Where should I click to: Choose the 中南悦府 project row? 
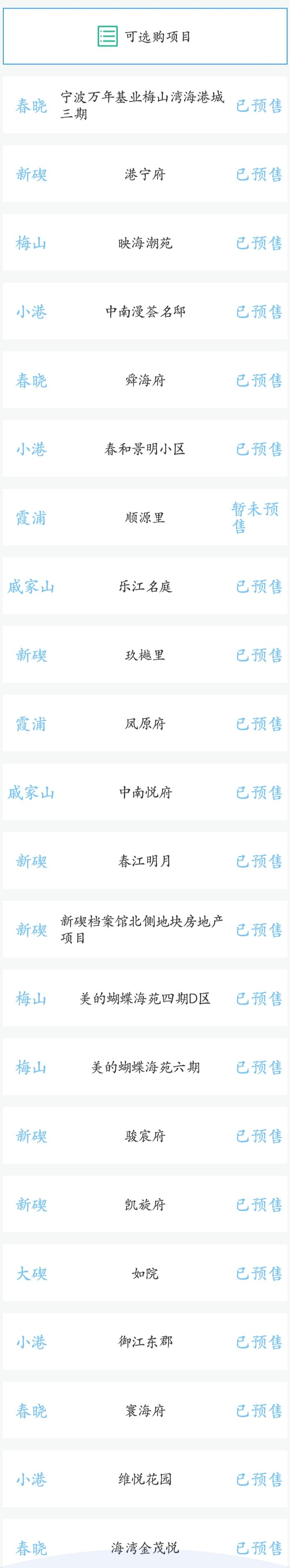pyautogui.click(x=145, y=792)
